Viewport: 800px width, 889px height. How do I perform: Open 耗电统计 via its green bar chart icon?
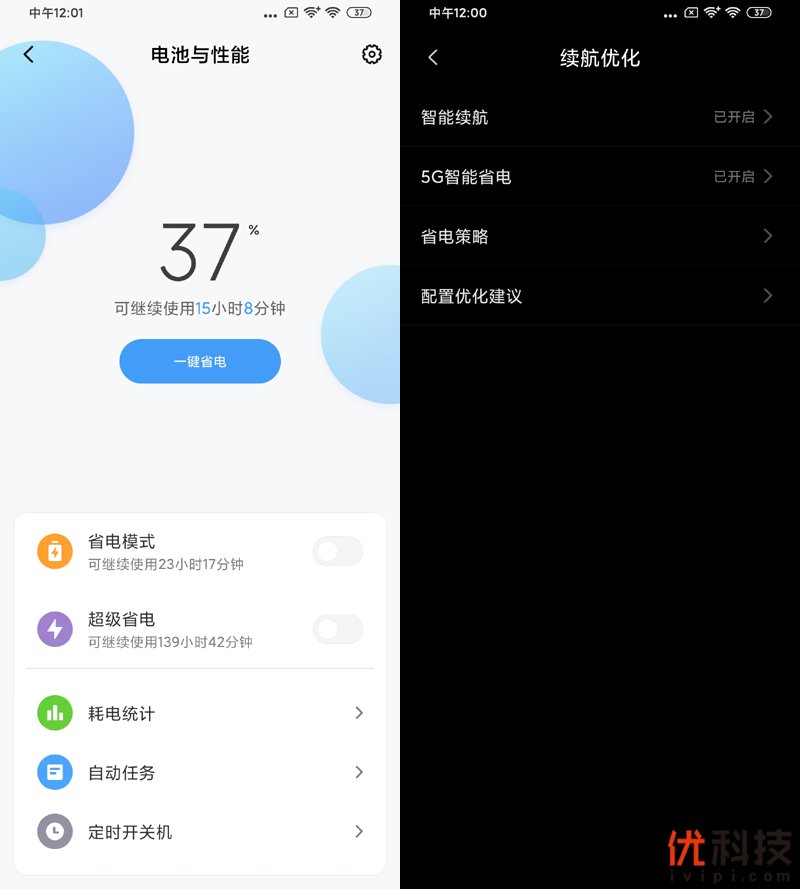[54, 713]
